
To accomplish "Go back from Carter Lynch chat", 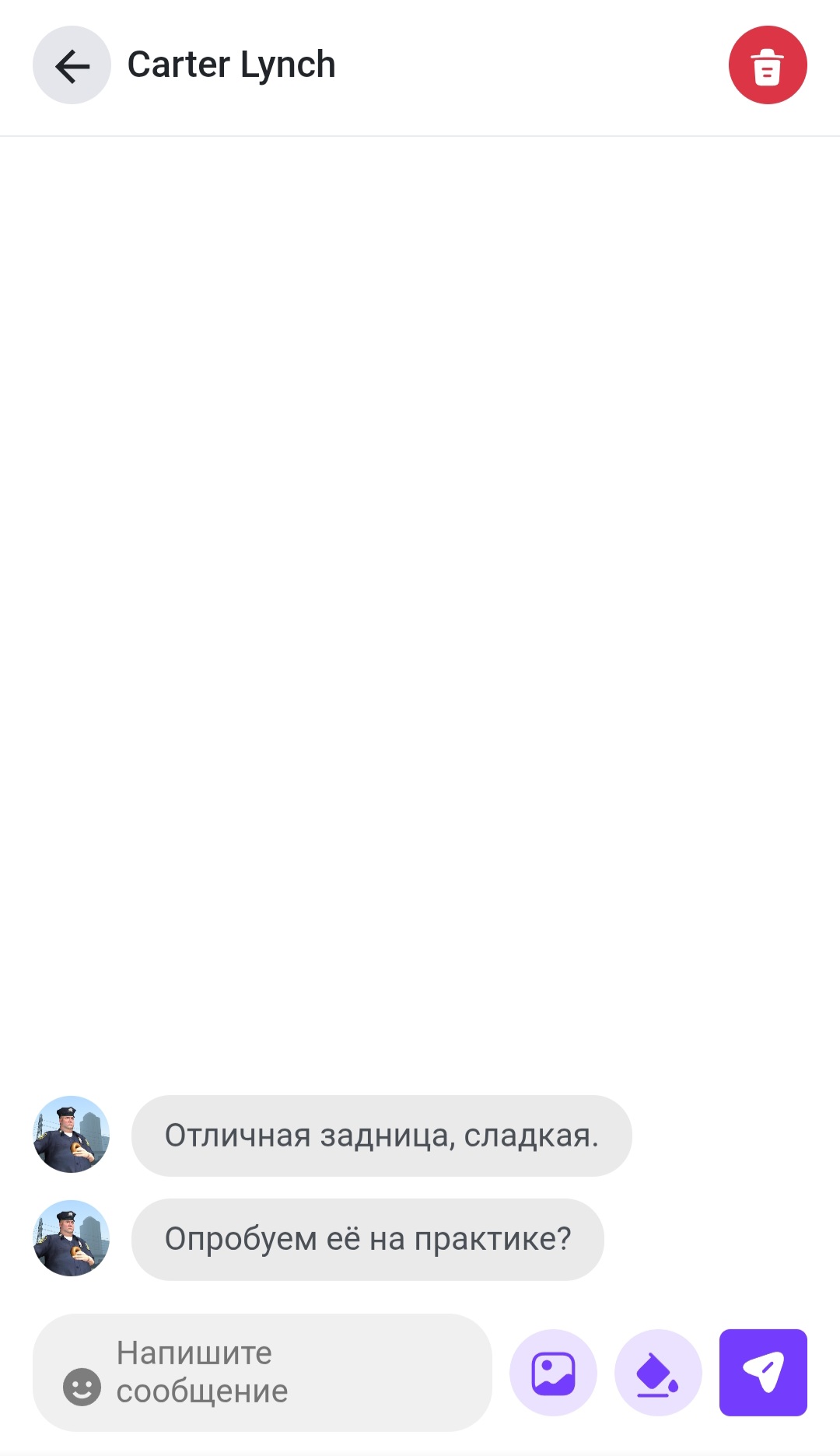I will coord(72,65).
